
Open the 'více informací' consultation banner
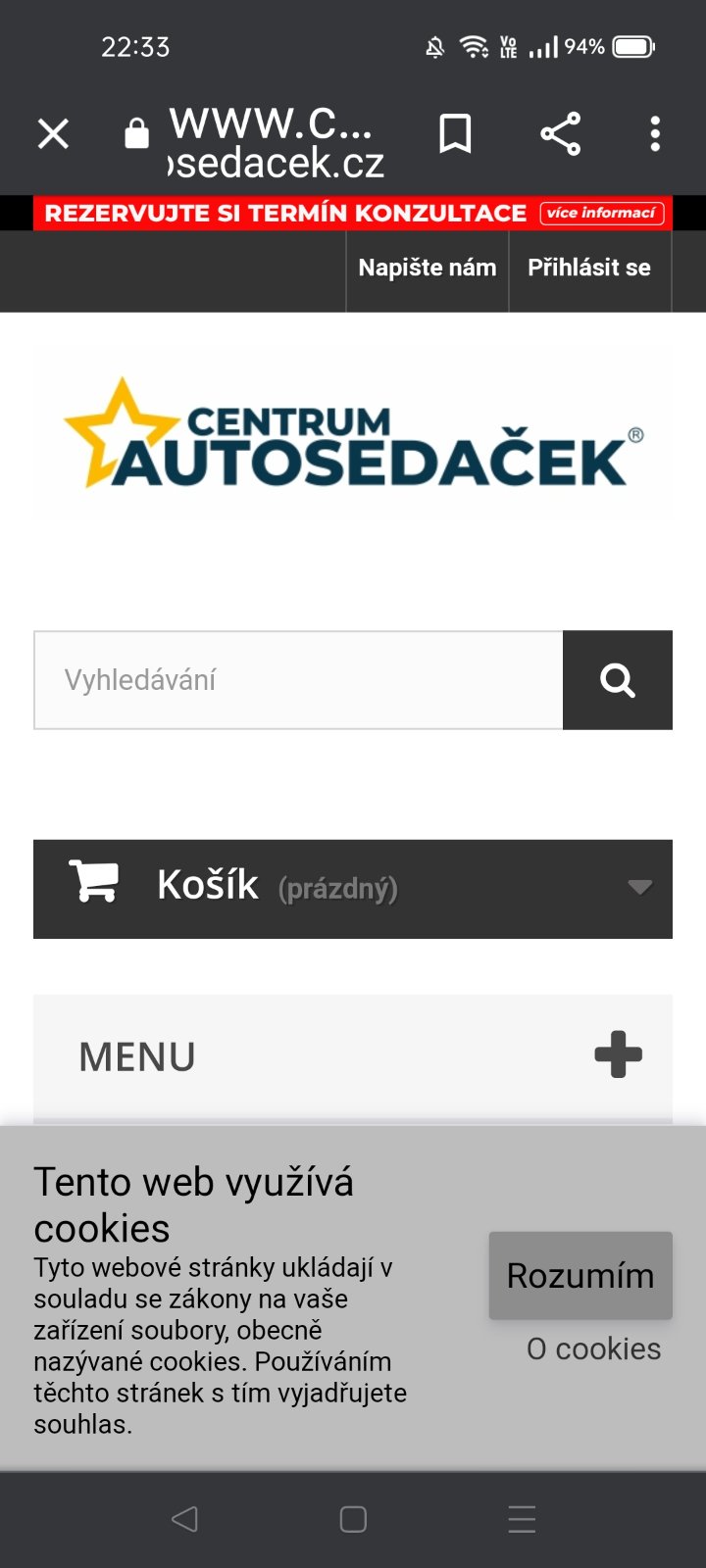[602, 213]
